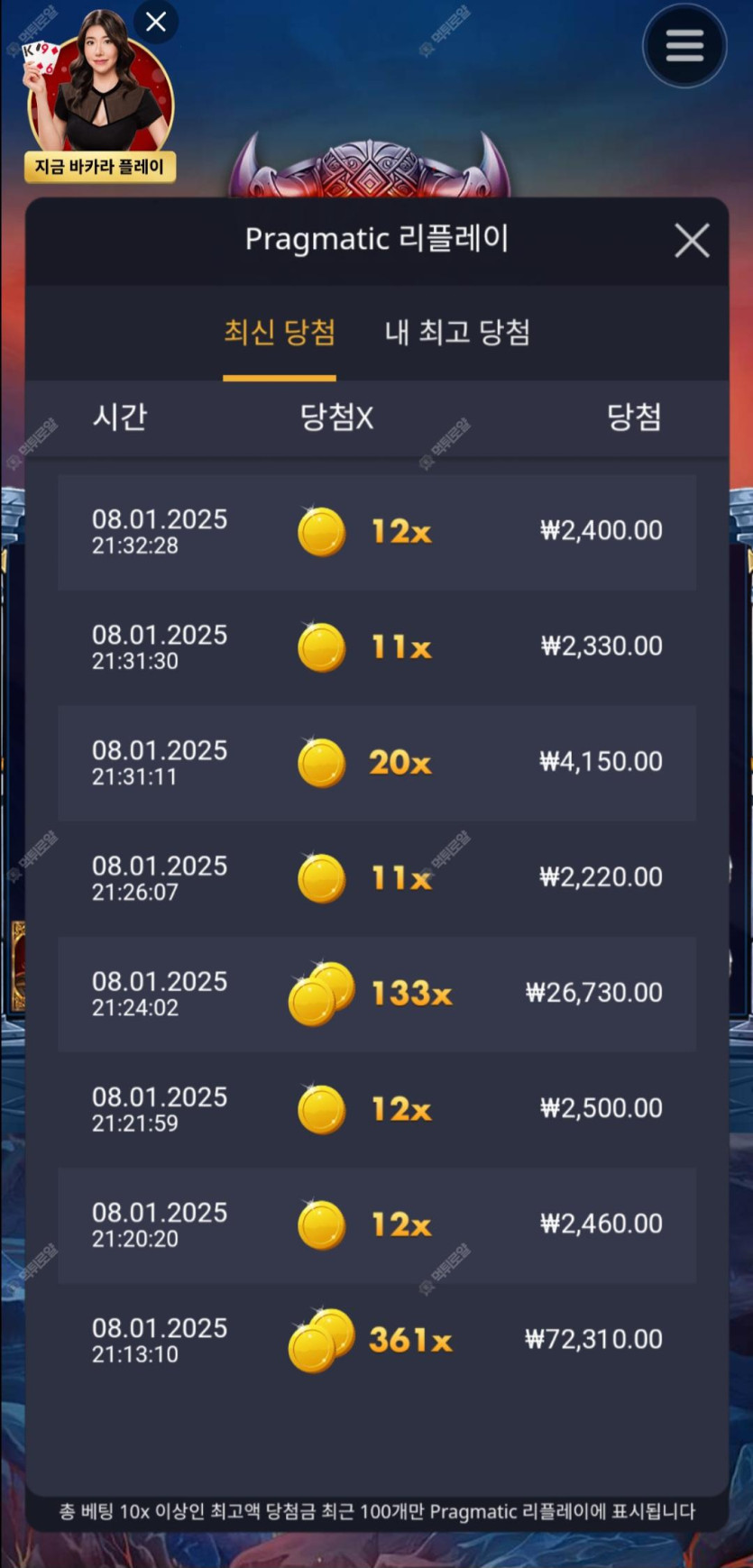Image resolution: width=753 pixels, height=1568 pixels.
Task: Open the 12x win of ₩2,460.00
Action: coord(377,1224)
